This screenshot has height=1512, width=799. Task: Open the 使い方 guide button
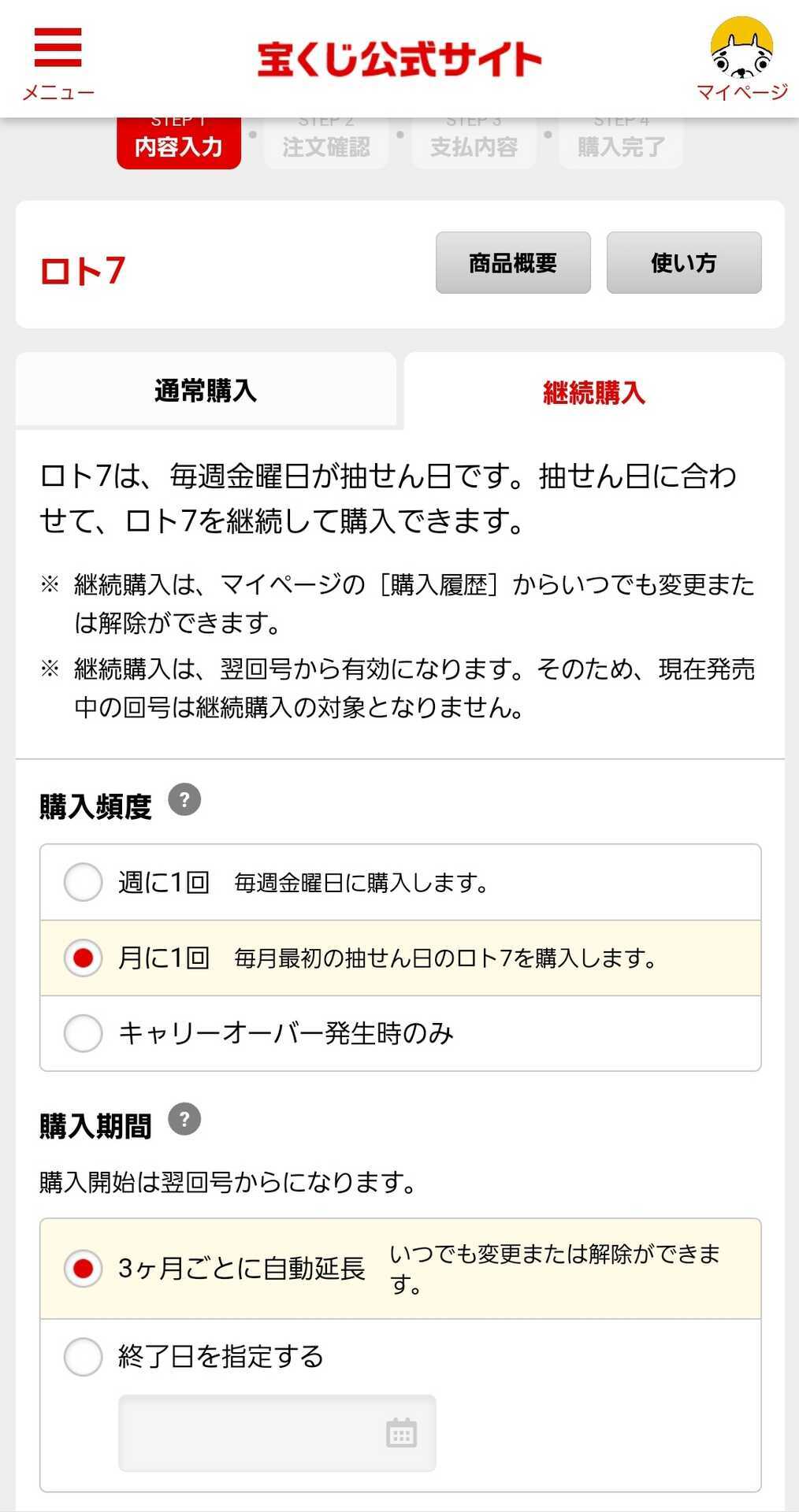pyautogui.click(x=683, y=263)
